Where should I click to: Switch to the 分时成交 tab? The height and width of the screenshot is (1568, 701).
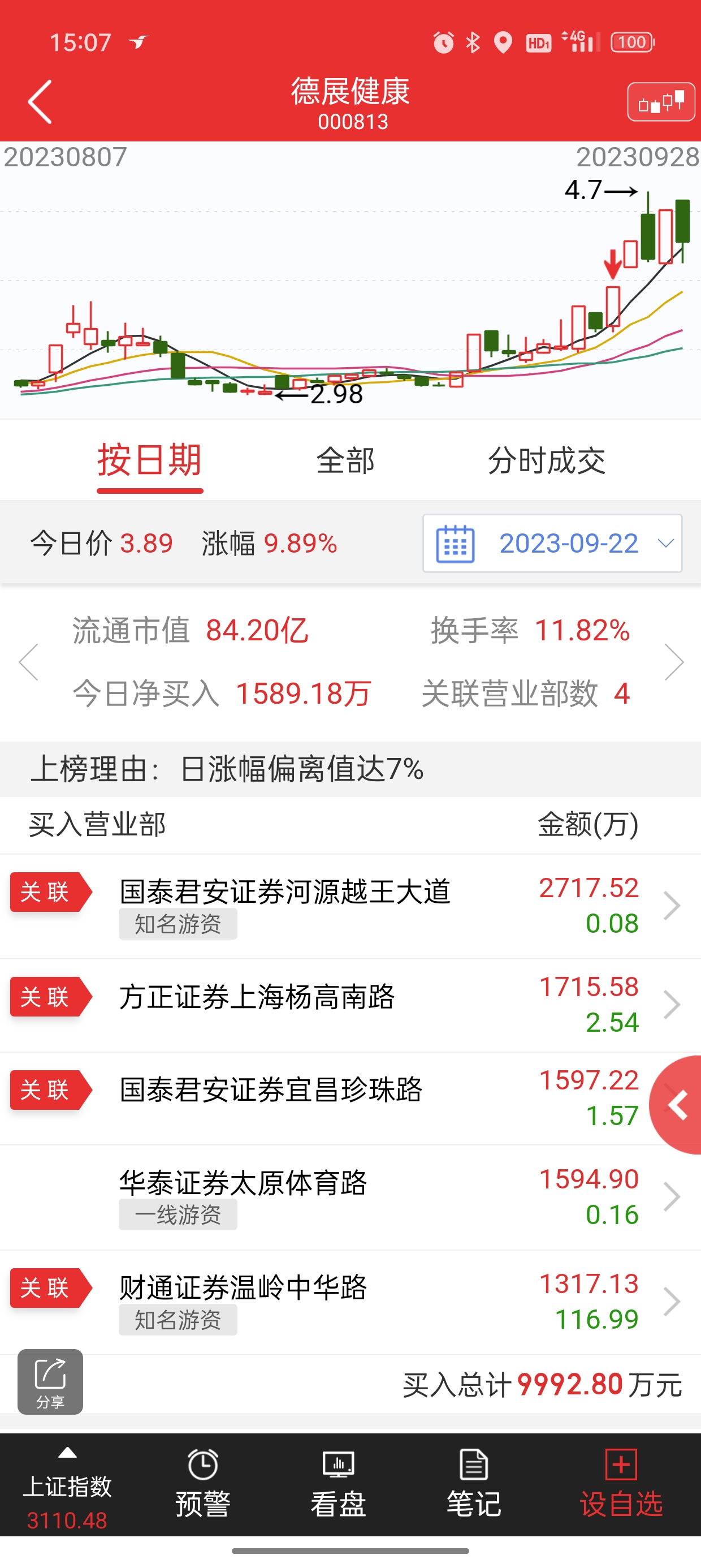click(x=547, y=461)
